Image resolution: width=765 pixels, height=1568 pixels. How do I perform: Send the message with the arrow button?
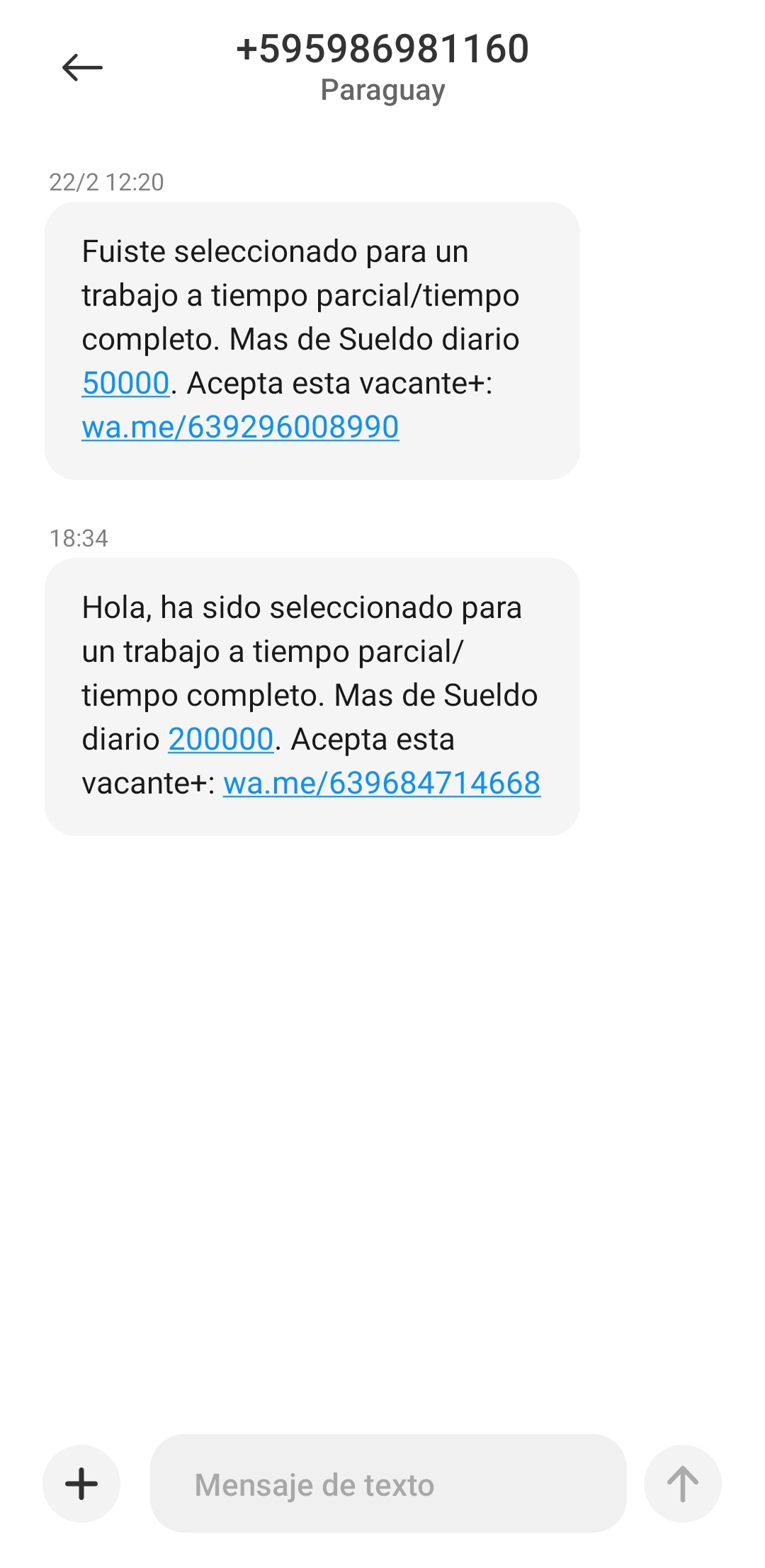point(682,1483)
